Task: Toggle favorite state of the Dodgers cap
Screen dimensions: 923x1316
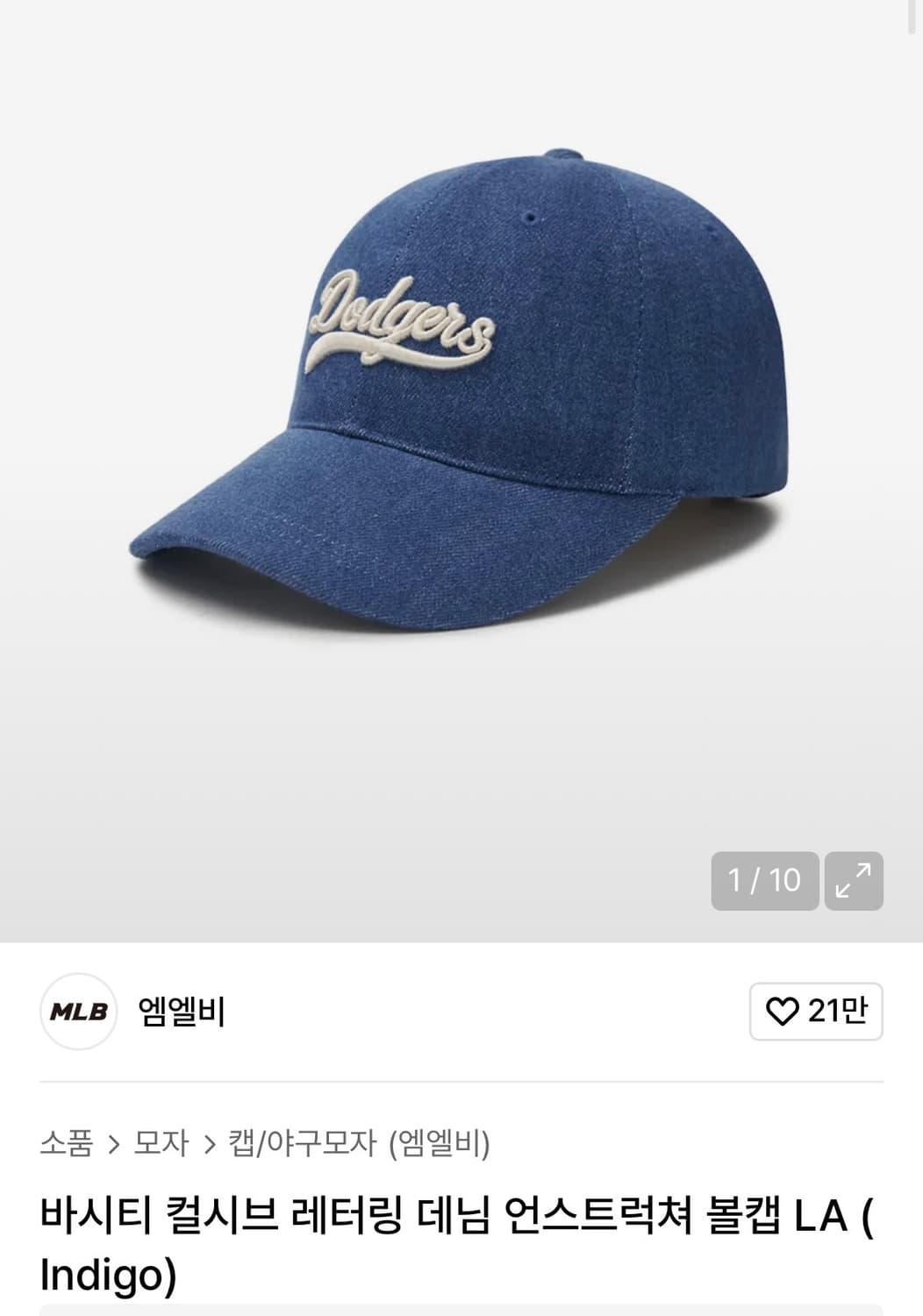Action: (816, 1011)
